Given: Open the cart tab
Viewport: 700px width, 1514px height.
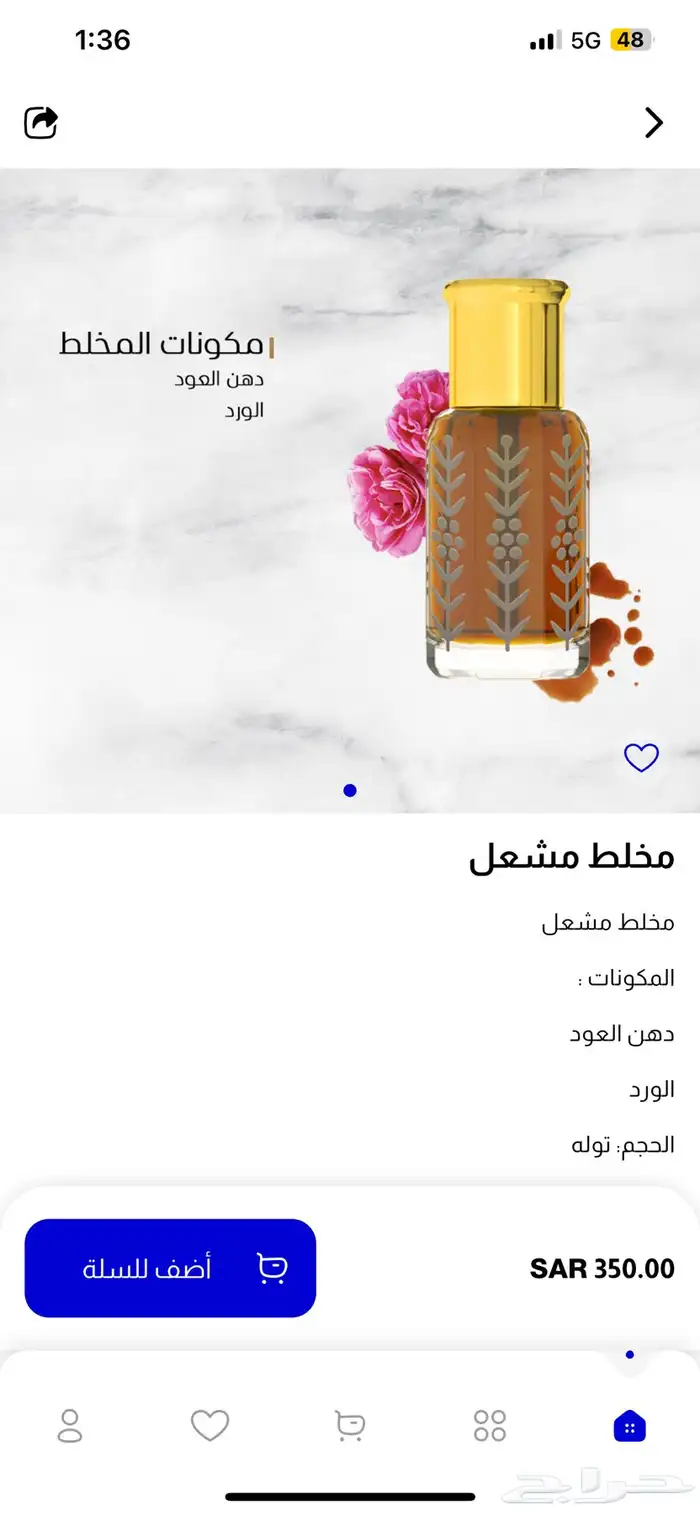Looking at the screenshot, I should pyautogui.click(x=349, y=1425).
